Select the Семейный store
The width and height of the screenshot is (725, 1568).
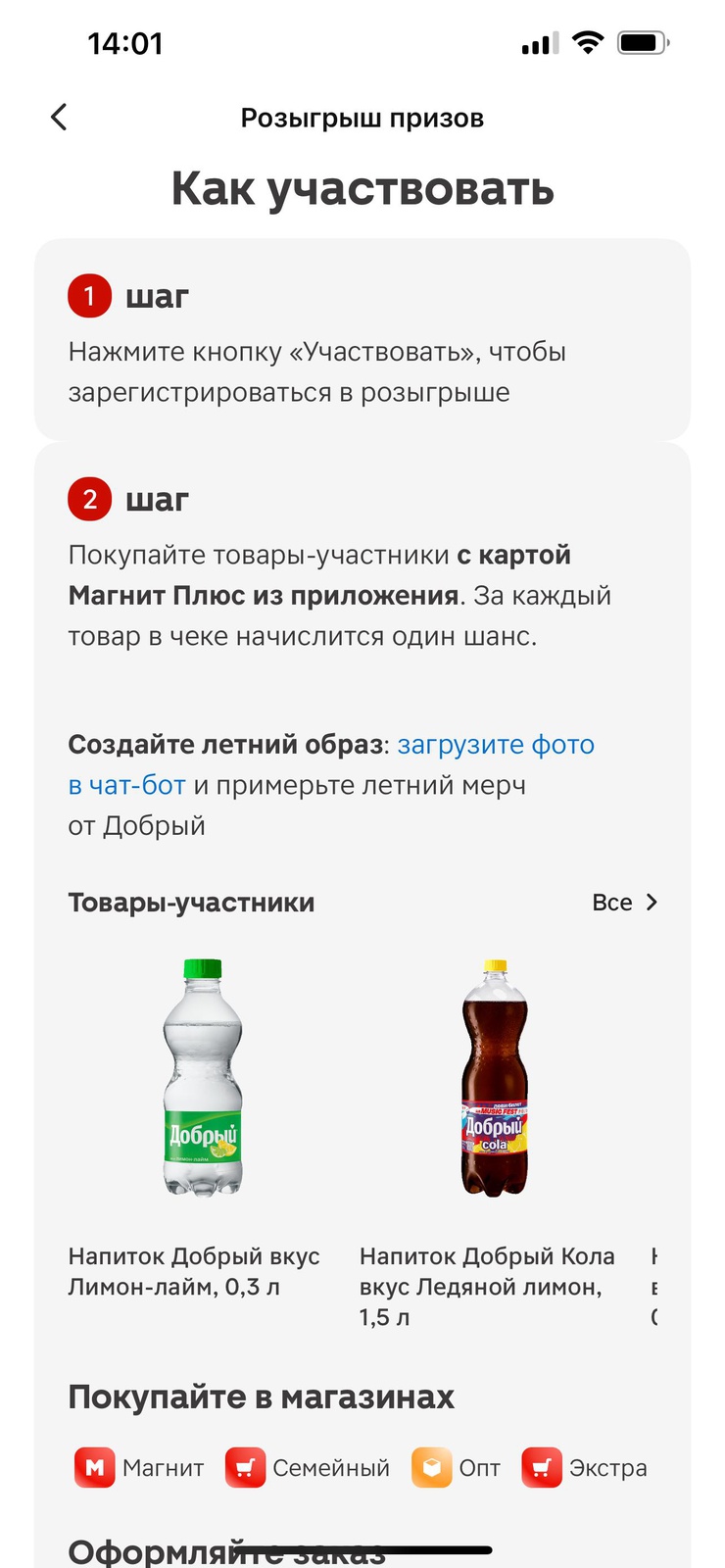(308, 1468)
